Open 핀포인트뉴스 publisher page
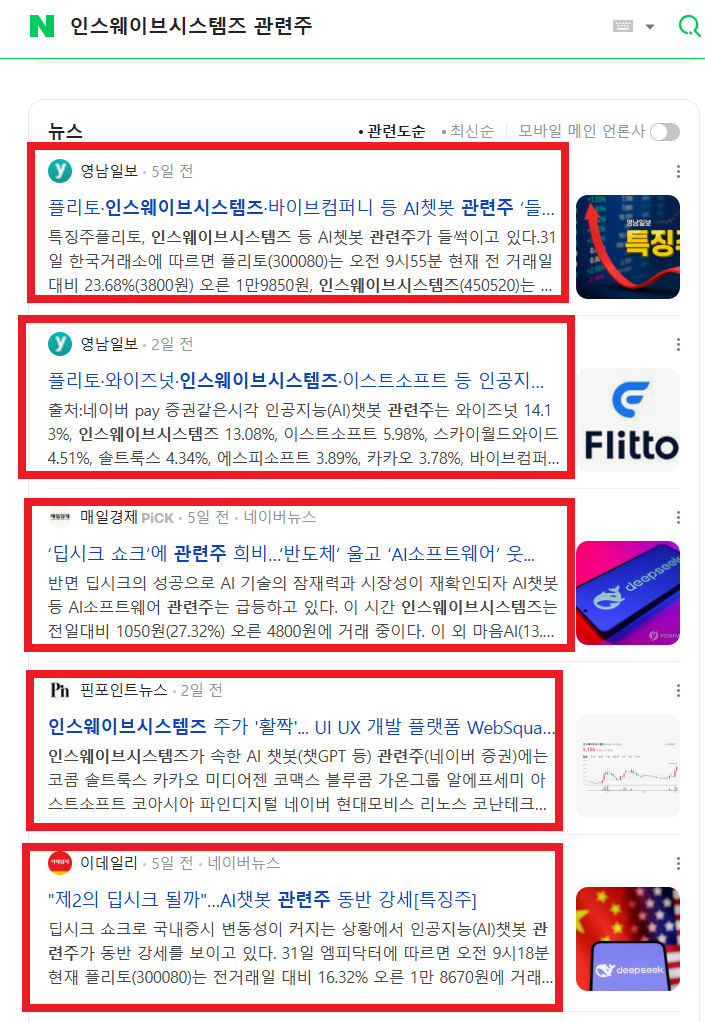 124,690
